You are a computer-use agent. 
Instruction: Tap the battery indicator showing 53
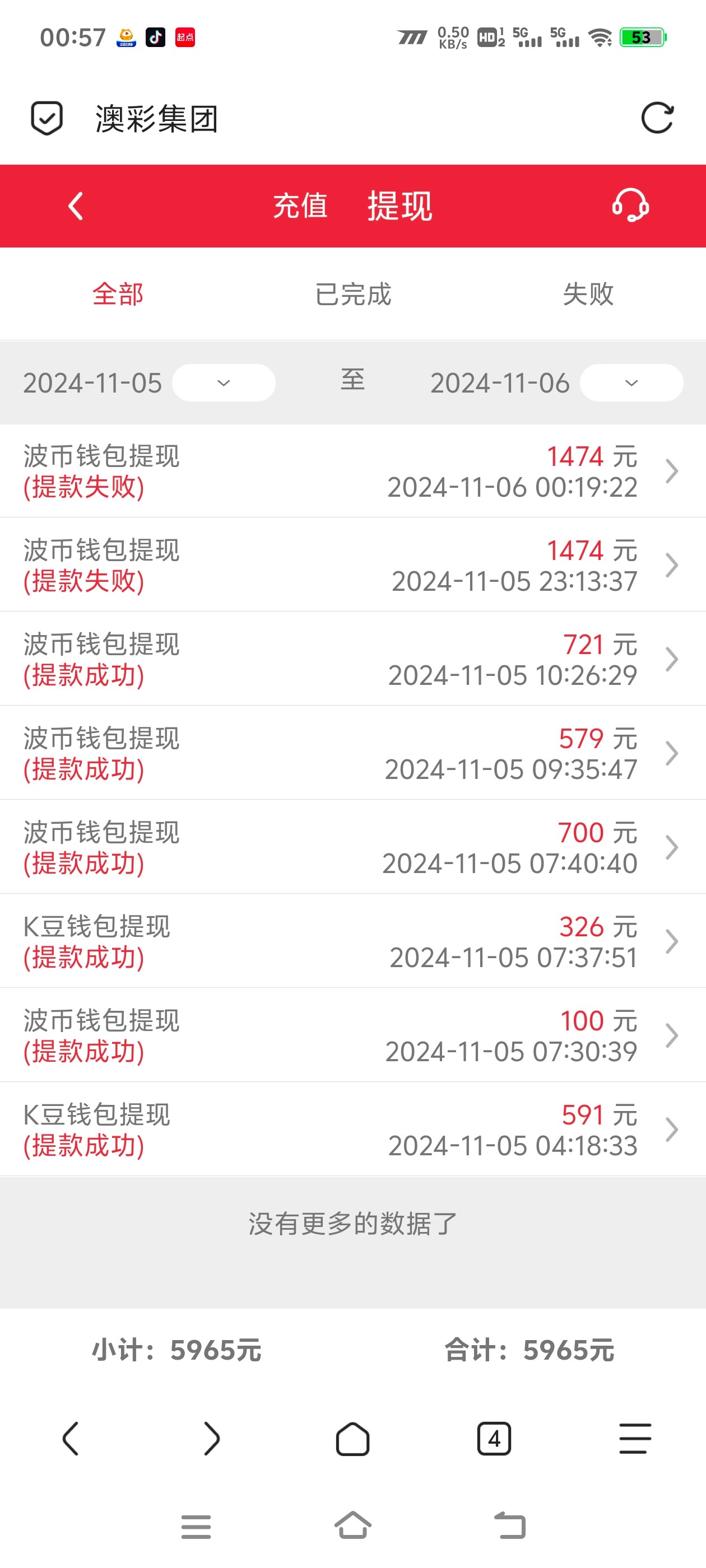click(641, 38)
